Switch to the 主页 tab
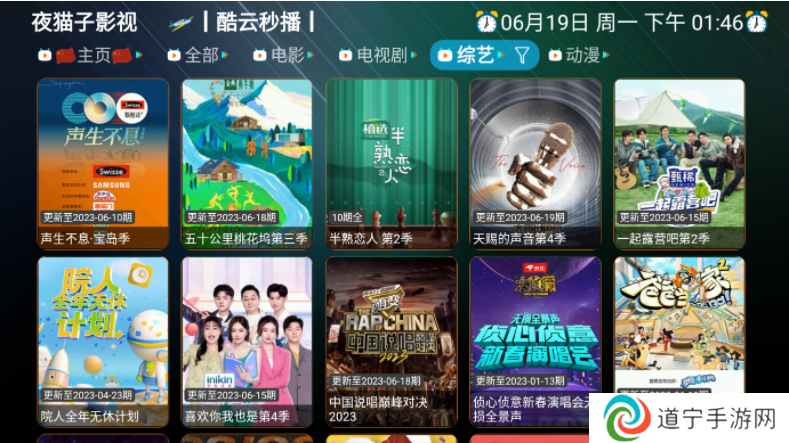 point(93,55)
